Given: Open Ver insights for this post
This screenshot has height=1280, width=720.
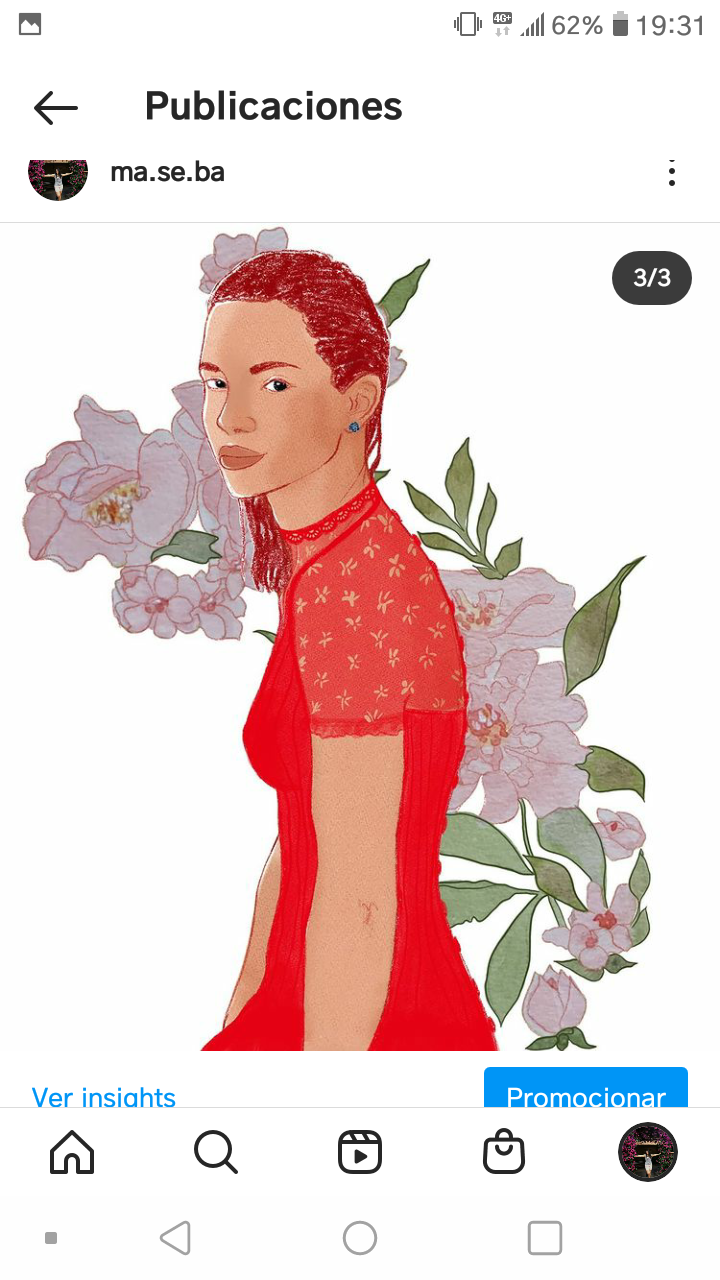Looking at the screenshot, I should click(104, 1096).
